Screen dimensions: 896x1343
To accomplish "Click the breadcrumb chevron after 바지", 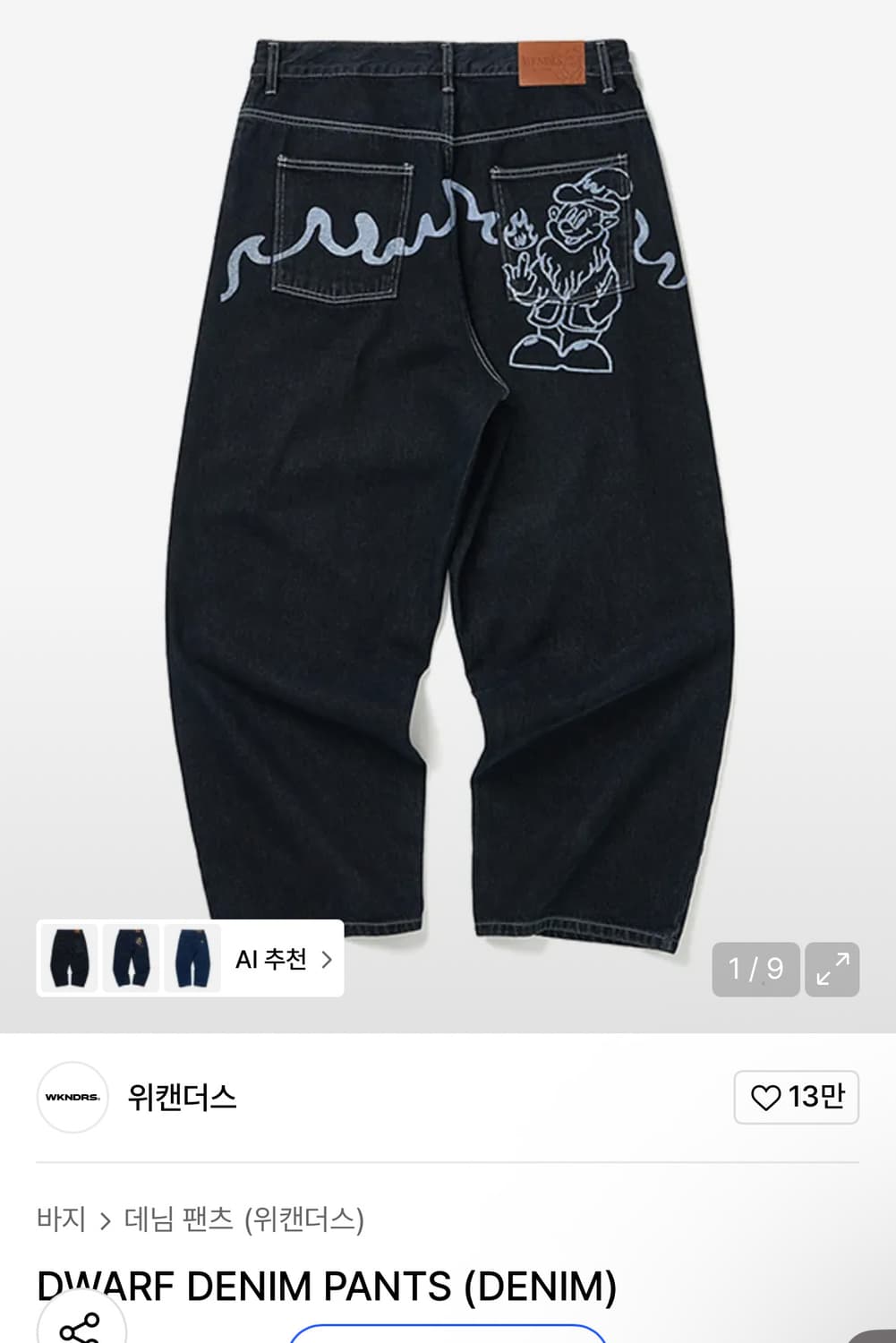I will pyautogui.click(x=107, y=1219).
